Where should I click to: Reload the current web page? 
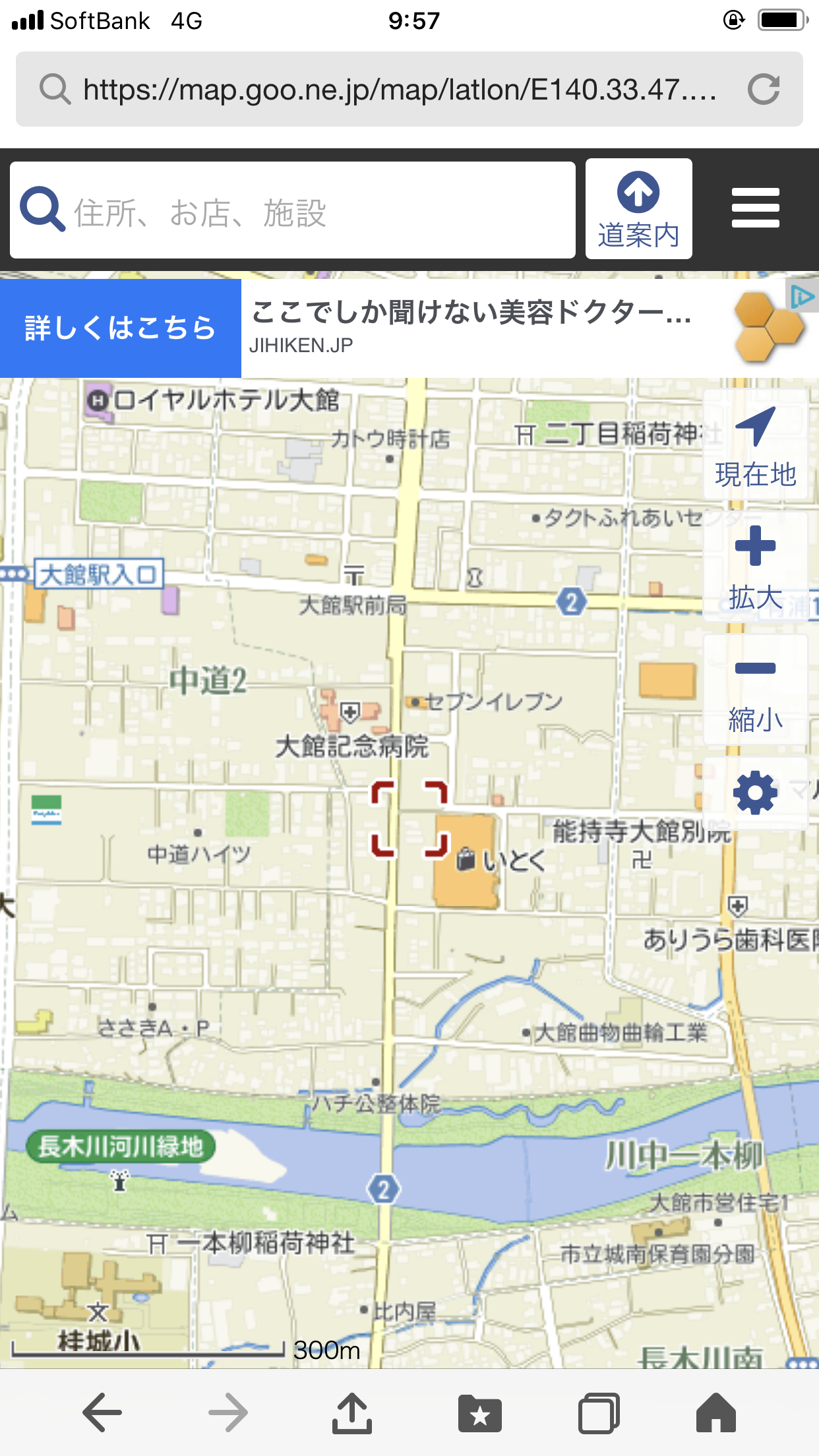[764, 90]
